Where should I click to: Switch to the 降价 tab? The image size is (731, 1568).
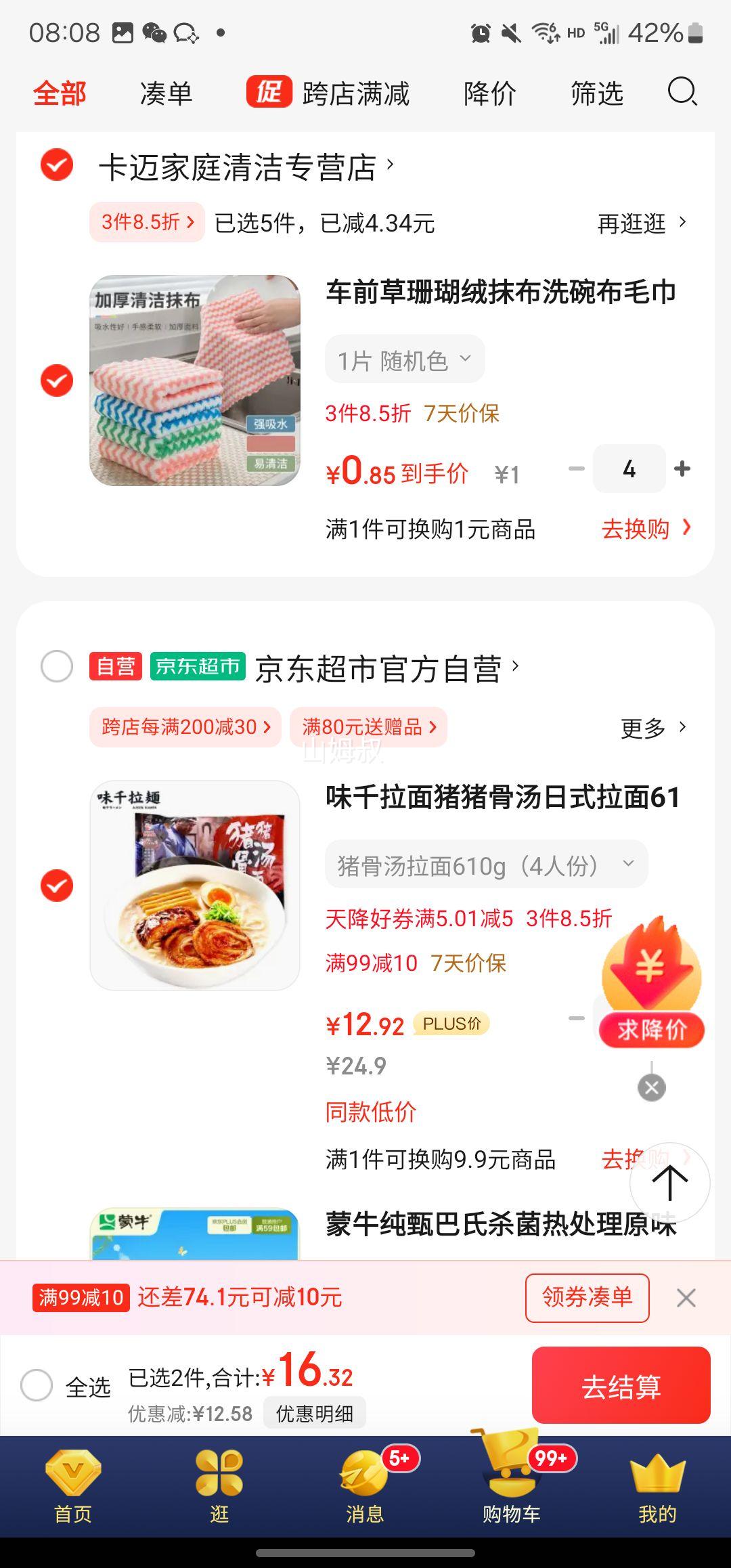[x=489, y=93]
